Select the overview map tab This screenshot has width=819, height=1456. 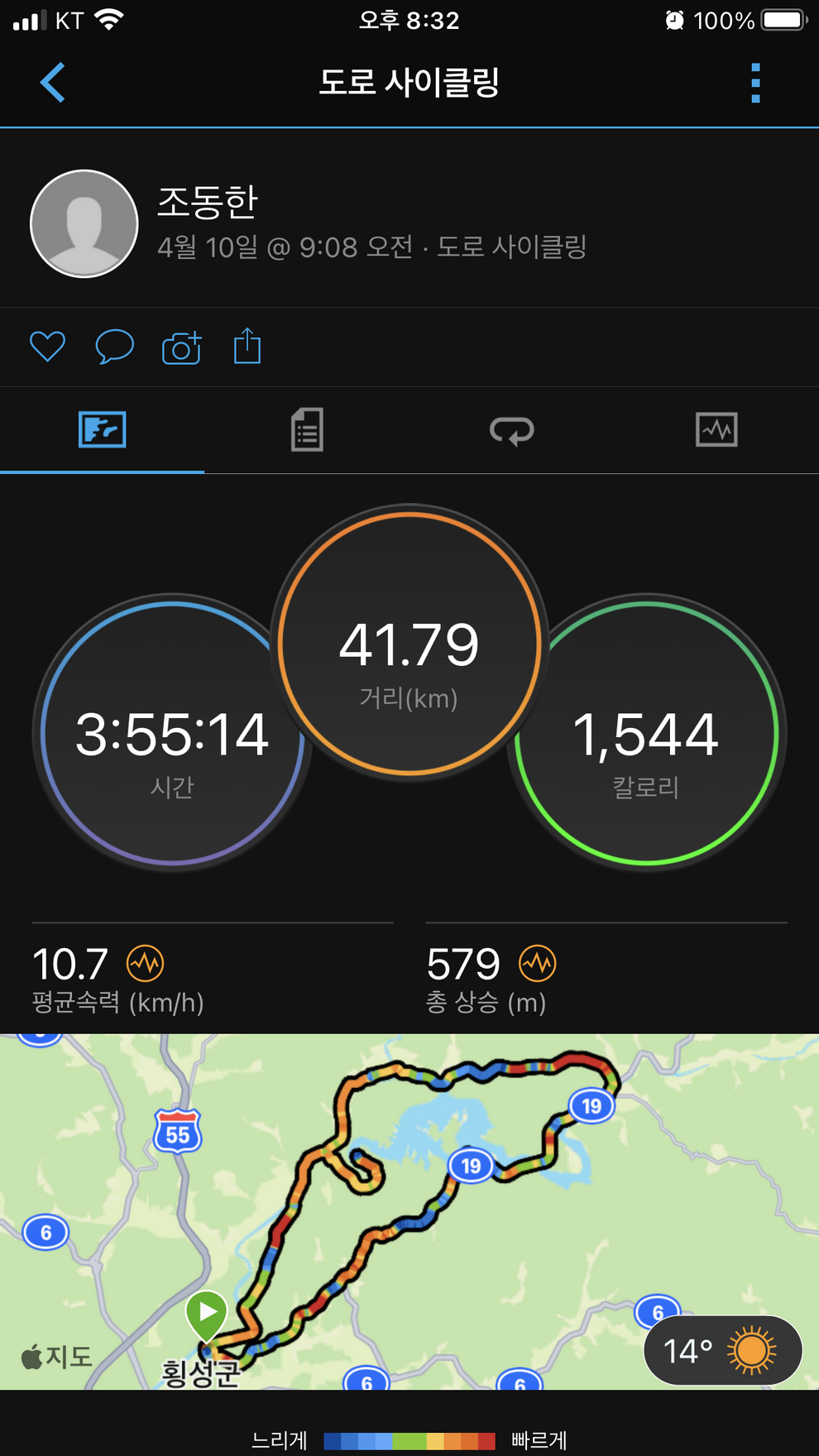click(103, 430)
